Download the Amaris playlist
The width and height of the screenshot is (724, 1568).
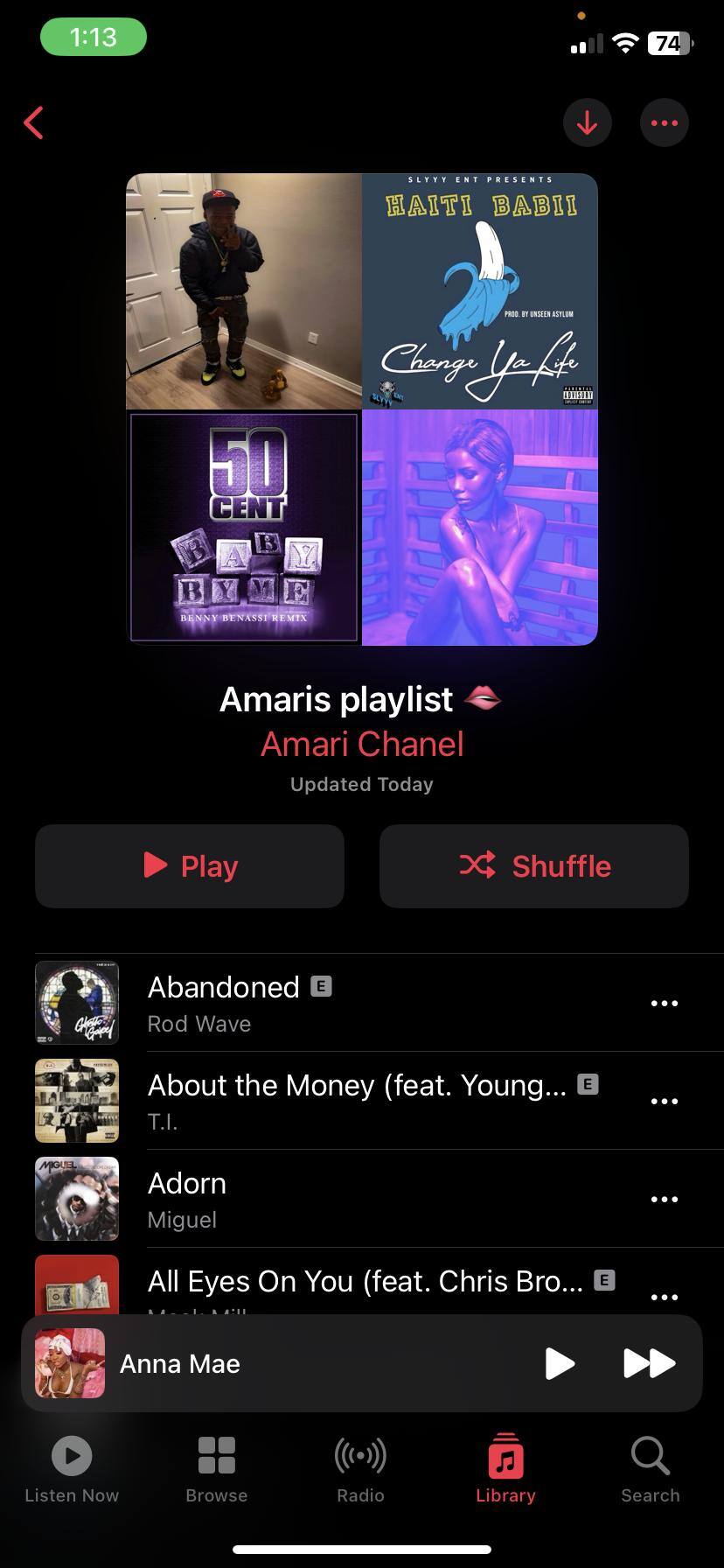587,123
